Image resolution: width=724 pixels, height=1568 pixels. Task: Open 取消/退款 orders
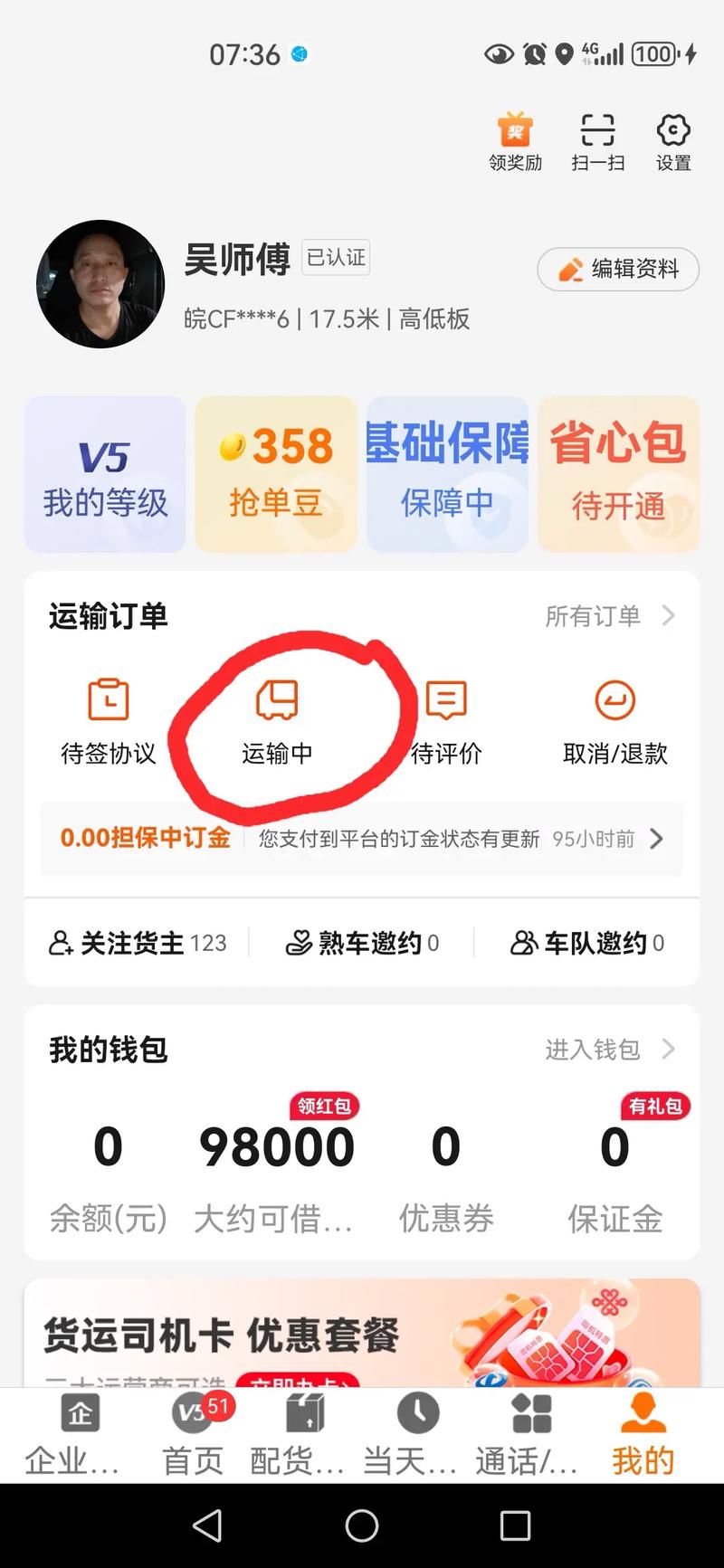pyautogui.click(x=615, y=721)
